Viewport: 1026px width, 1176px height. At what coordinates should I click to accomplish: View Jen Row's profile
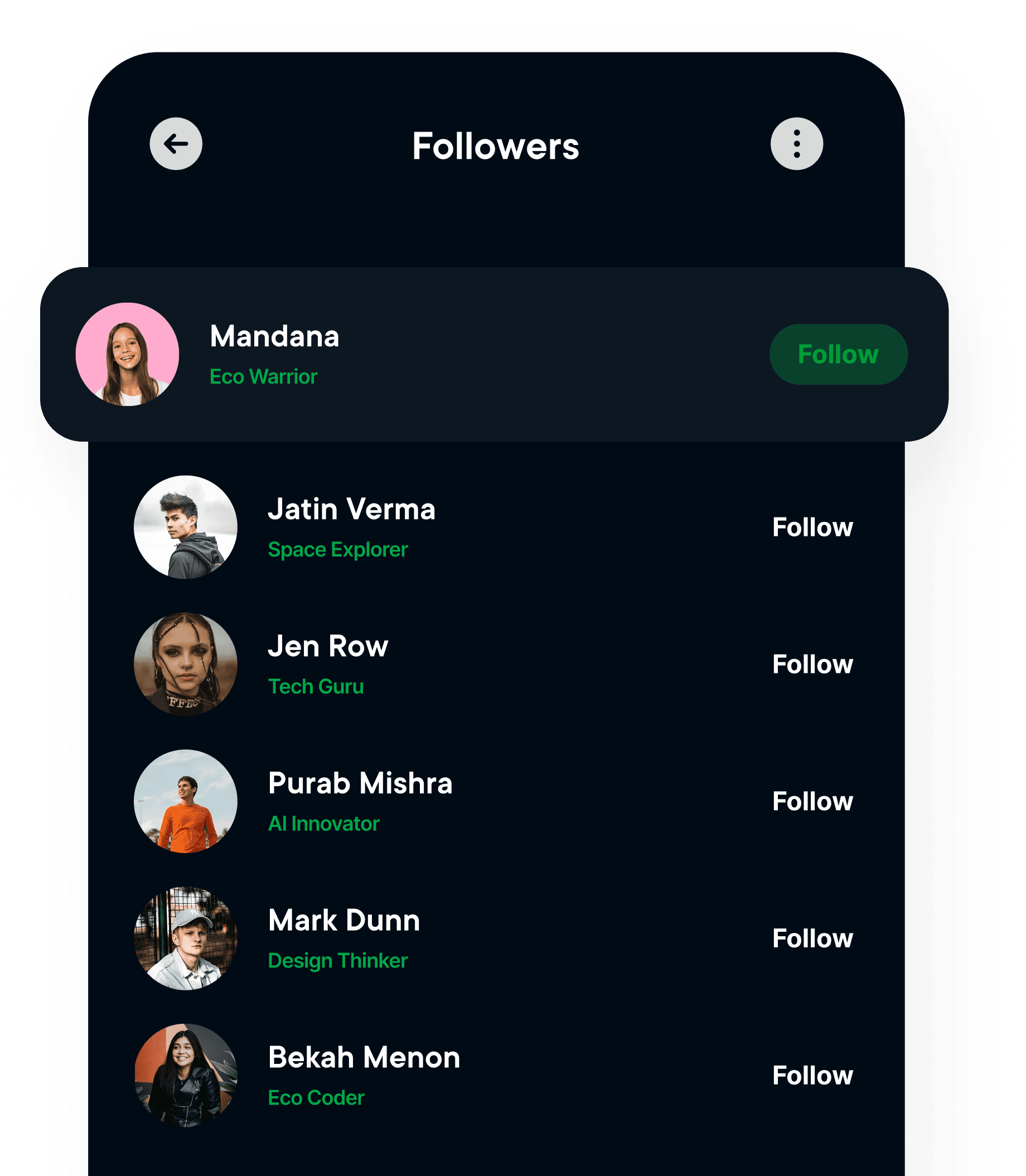click(x=327, y=646)
